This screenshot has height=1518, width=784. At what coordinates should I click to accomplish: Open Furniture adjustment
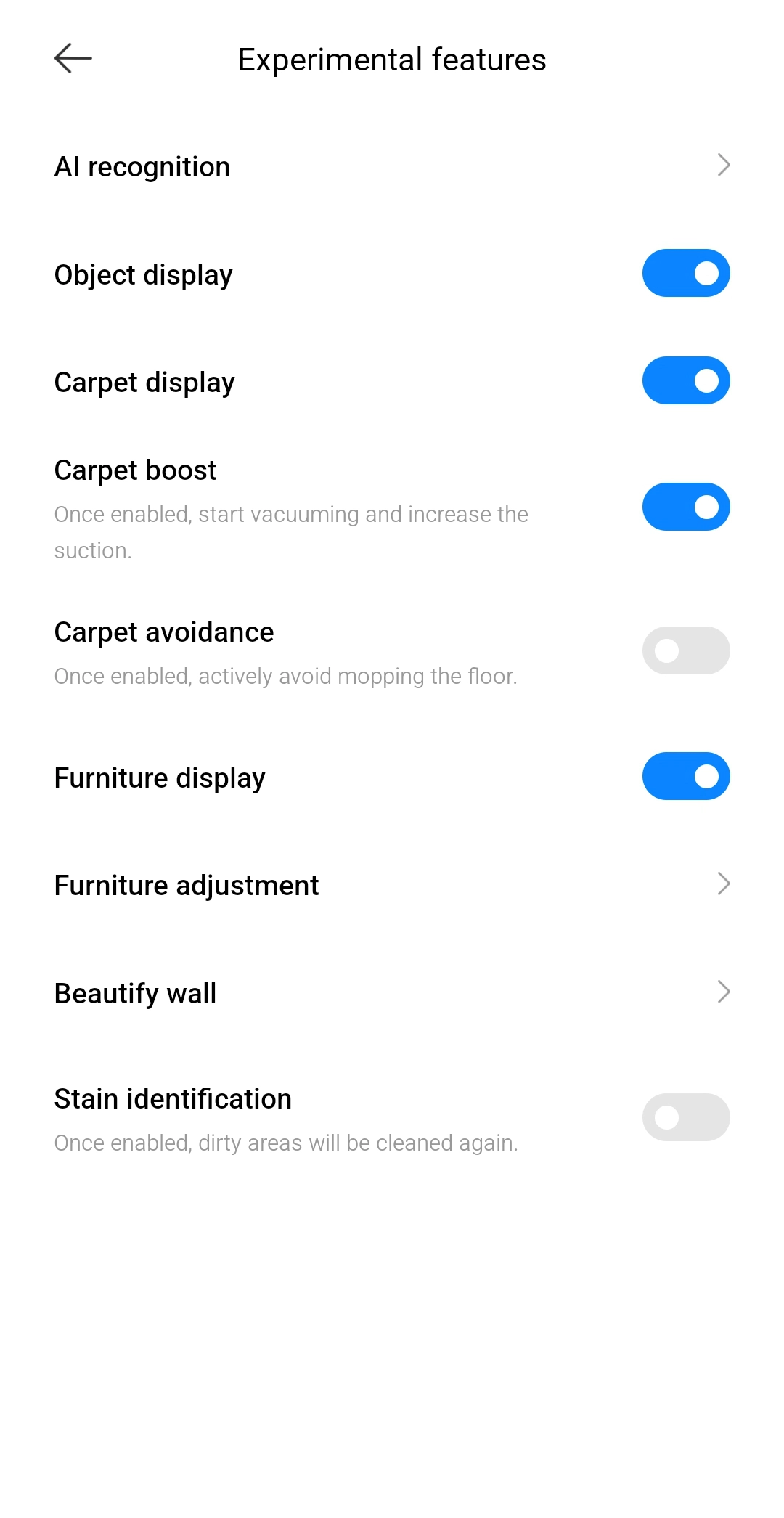392,885
